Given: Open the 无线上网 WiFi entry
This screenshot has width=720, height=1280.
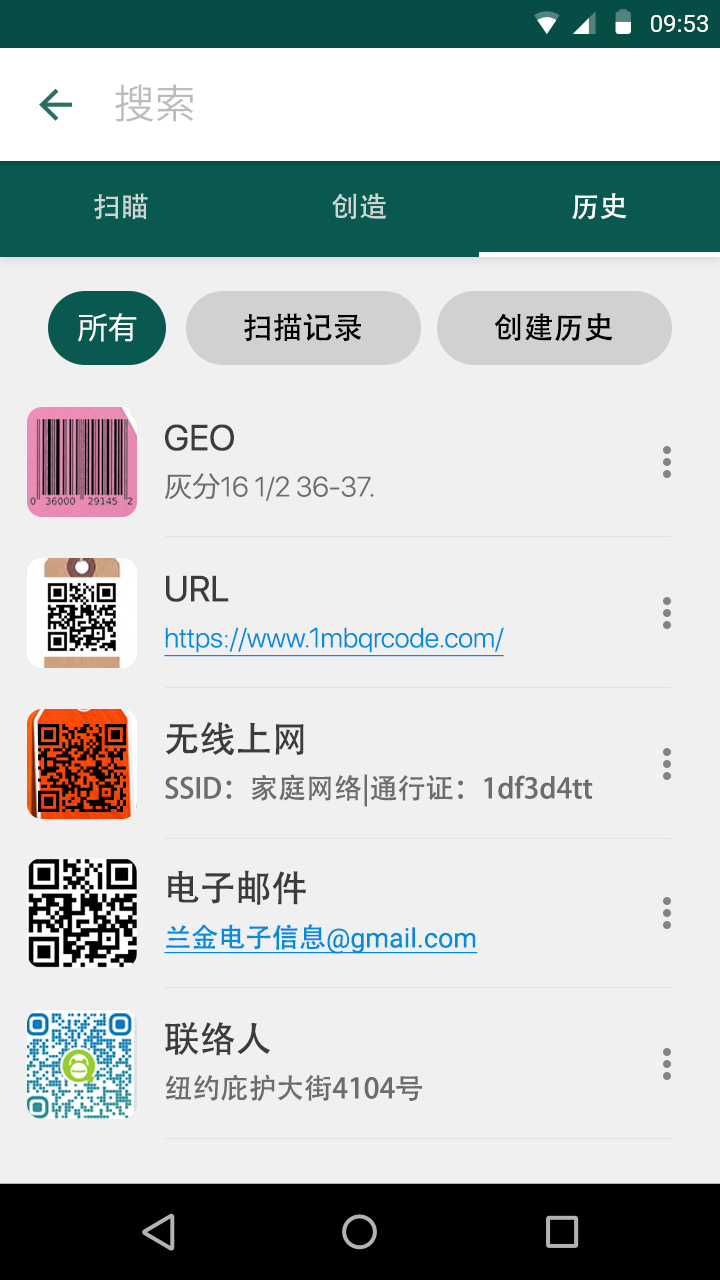Looking at the screenshot, I should (340, 764).
